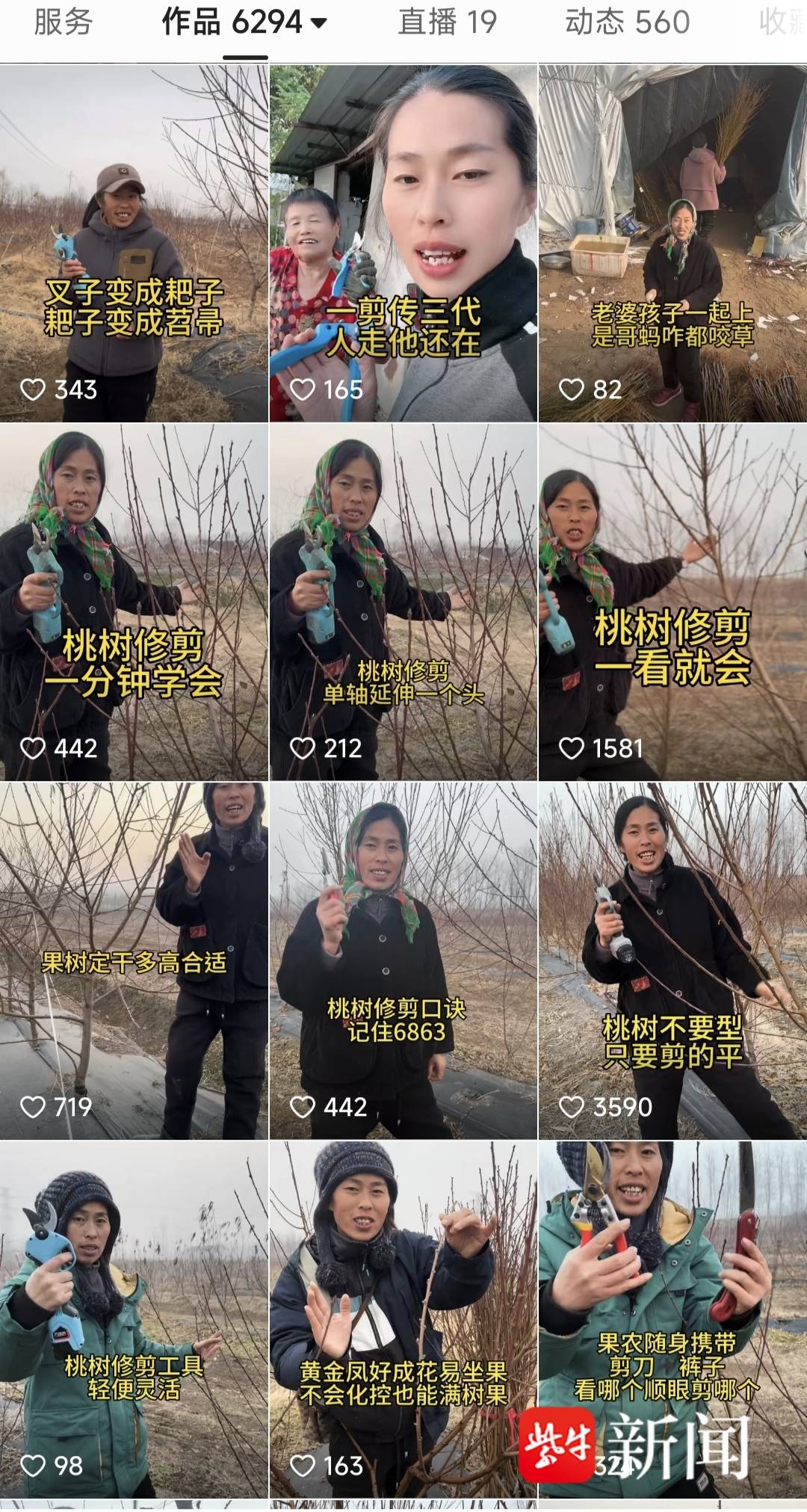Image resolution: width=807 pixels, height=1512 pixels.
Task: Open video 桃树不要型只要剪的平
Action: (672, 960)
